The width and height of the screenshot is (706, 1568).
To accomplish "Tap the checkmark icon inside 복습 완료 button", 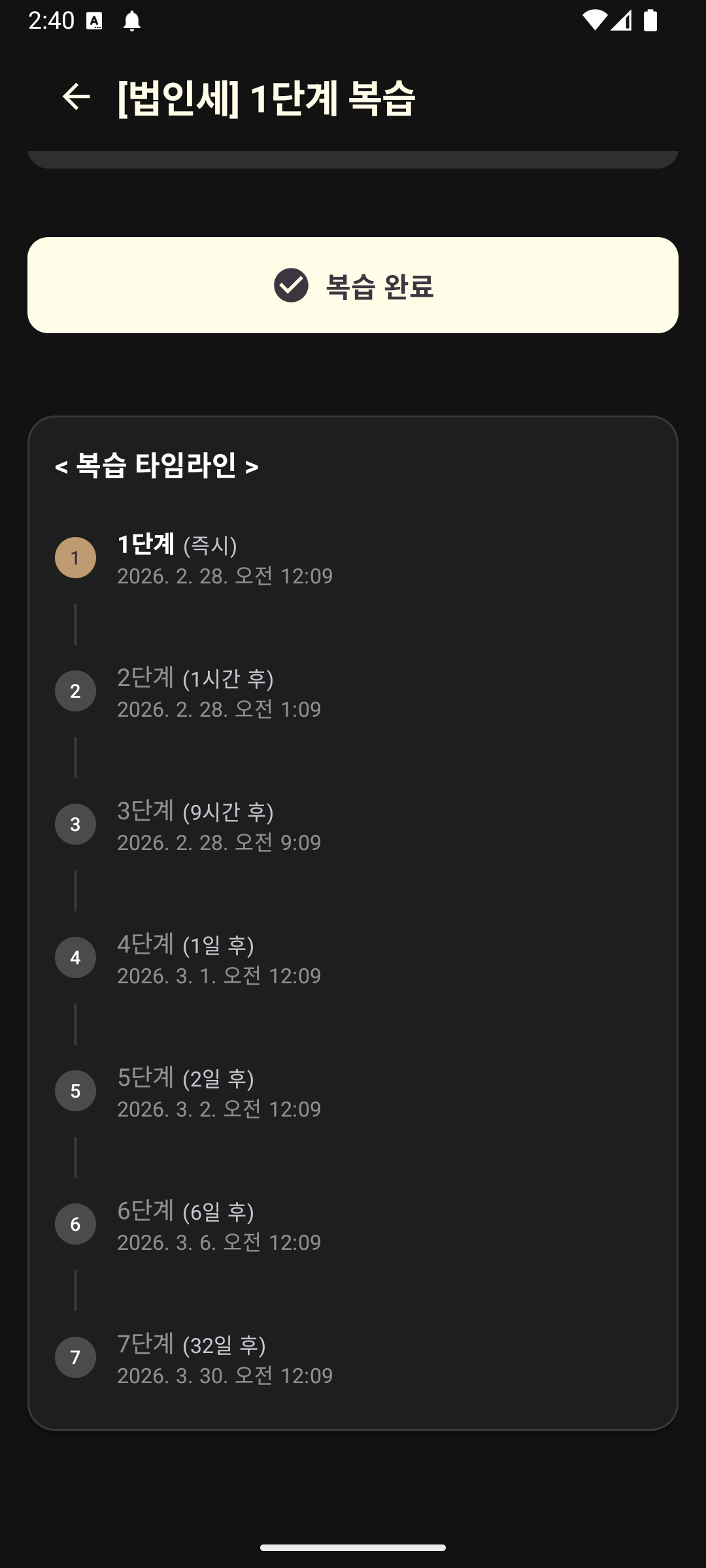I will pos(290,286).
